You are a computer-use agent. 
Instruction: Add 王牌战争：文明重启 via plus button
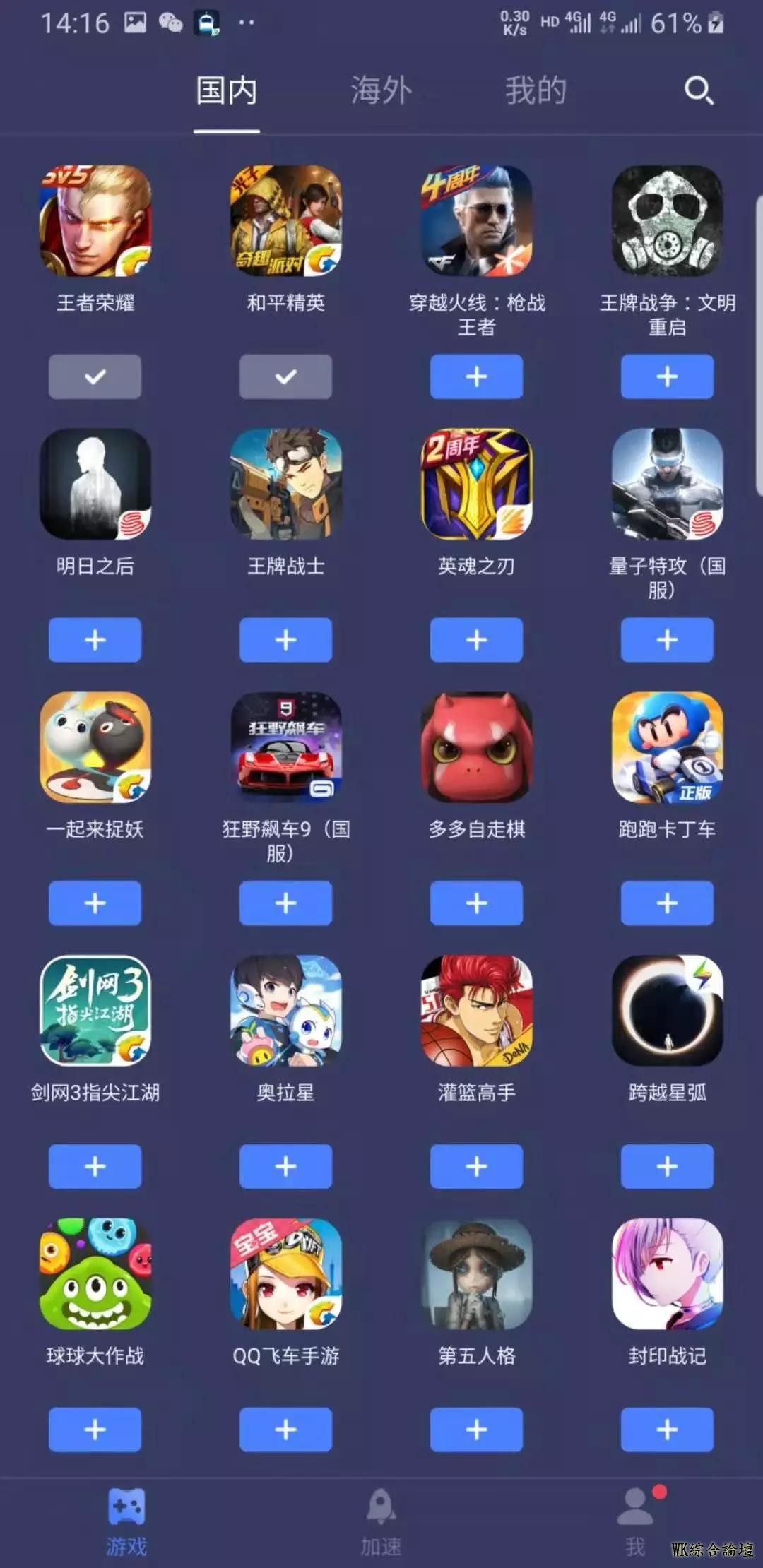(x=667, y=376)
